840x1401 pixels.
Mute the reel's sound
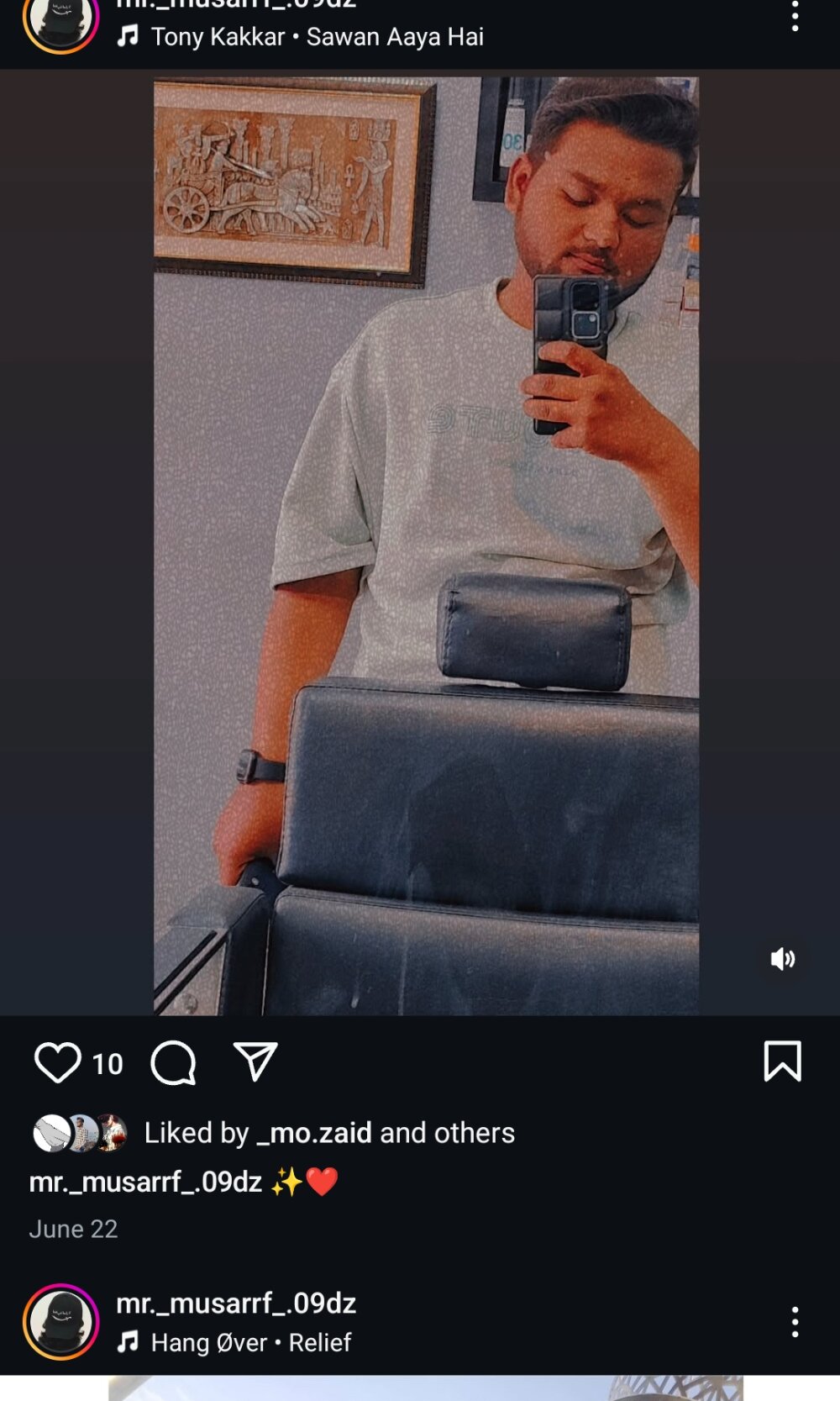point(782,959)
